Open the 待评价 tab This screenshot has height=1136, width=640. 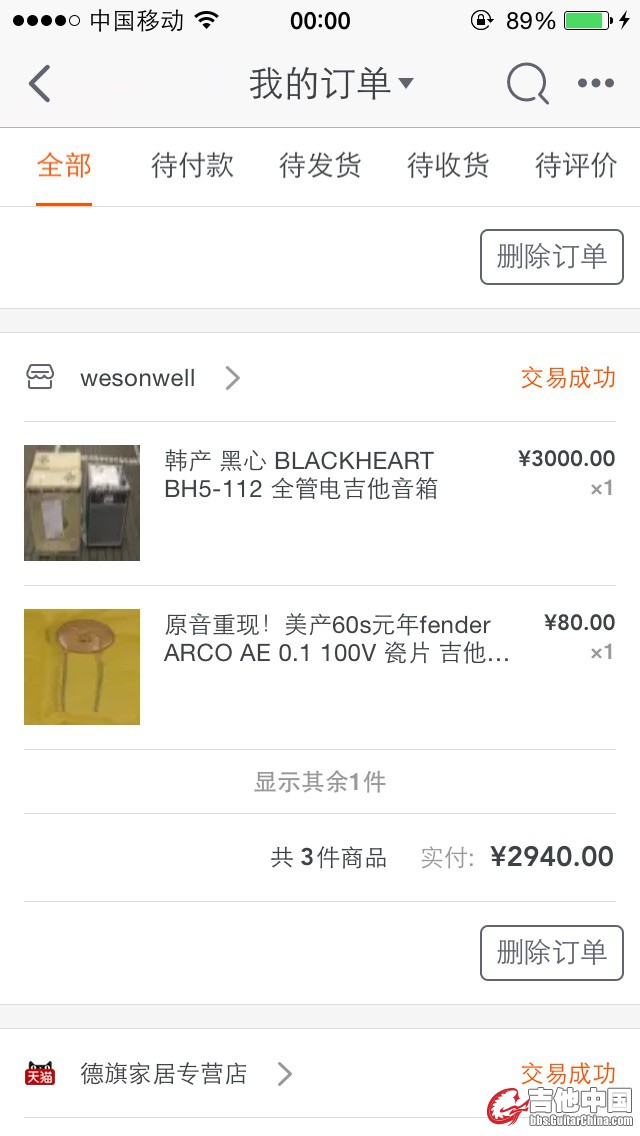point(576,166)
